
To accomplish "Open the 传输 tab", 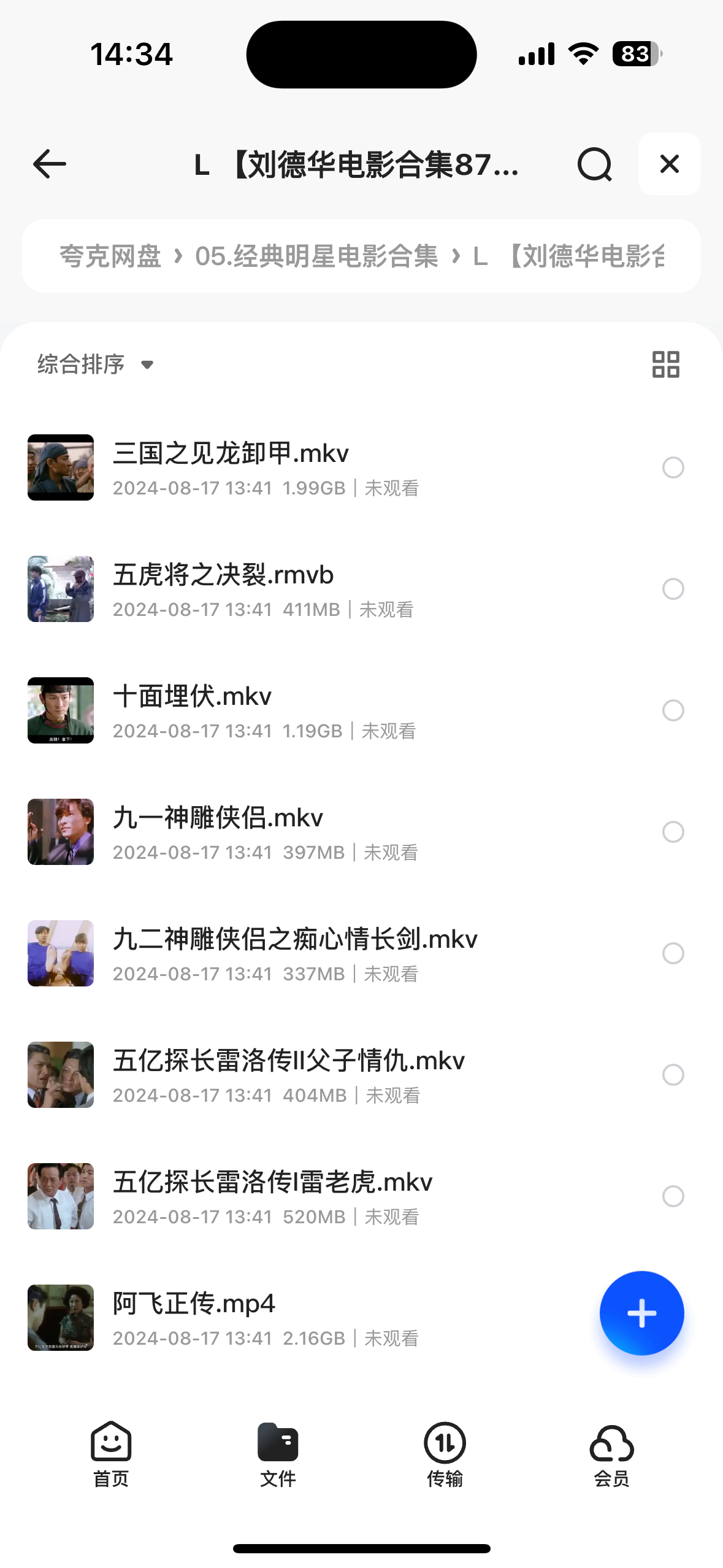I will [445, 1454].
